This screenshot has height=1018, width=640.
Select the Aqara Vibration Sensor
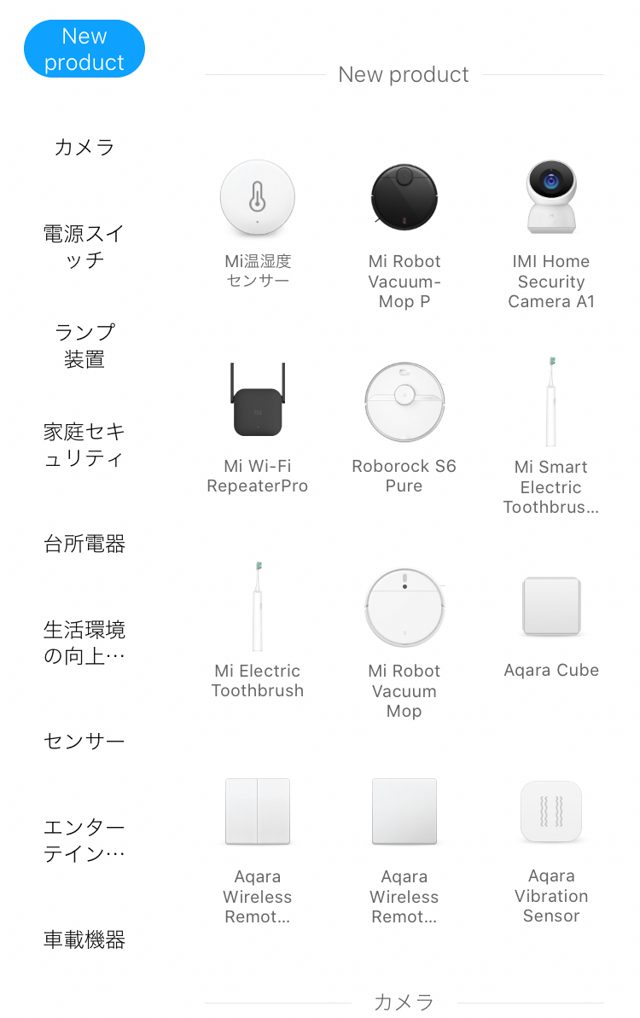pyautogui.click(x=550, y=848)
